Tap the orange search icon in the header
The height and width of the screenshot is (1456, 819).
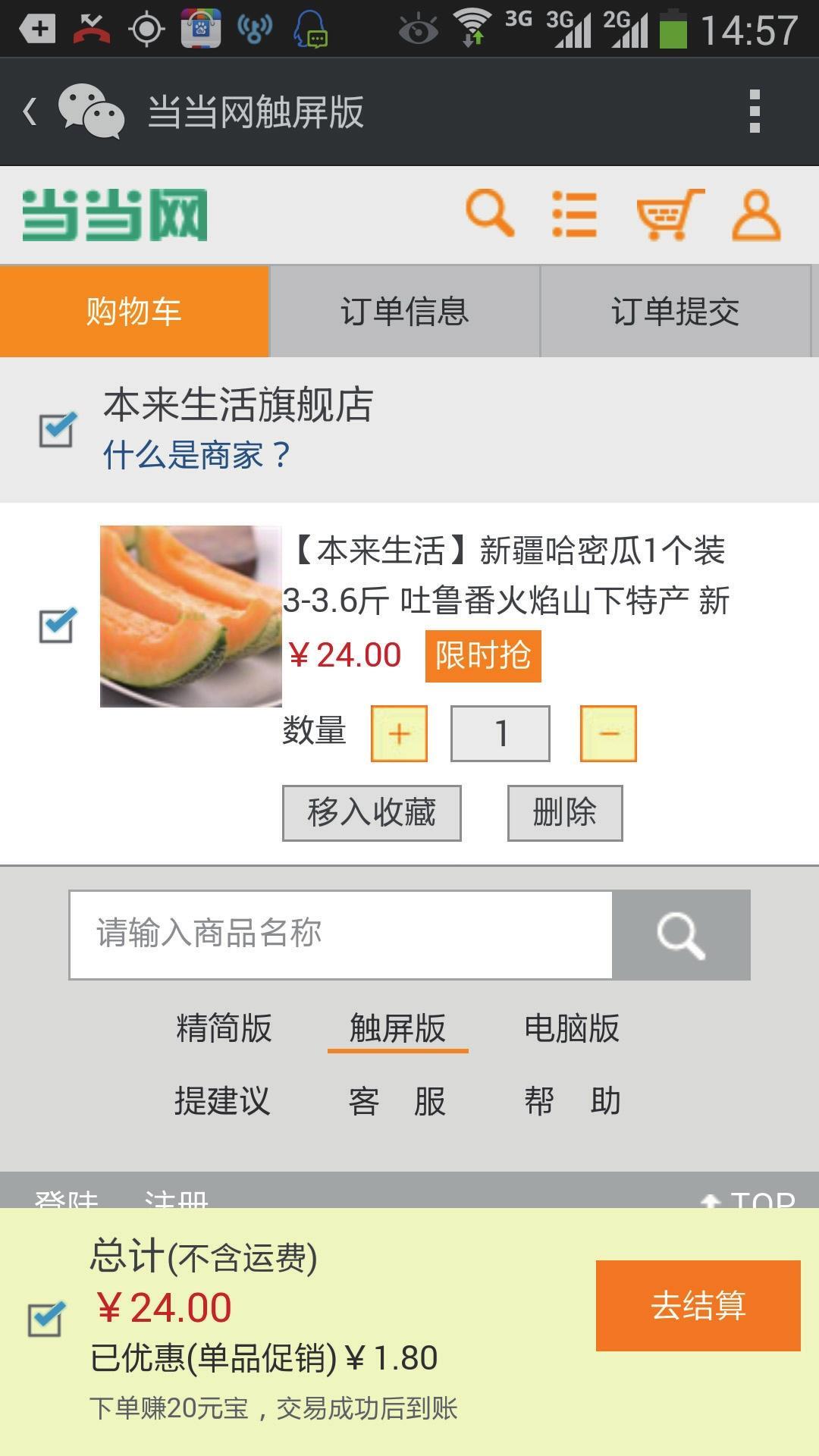pyautogui.click(x=490, y=214)
